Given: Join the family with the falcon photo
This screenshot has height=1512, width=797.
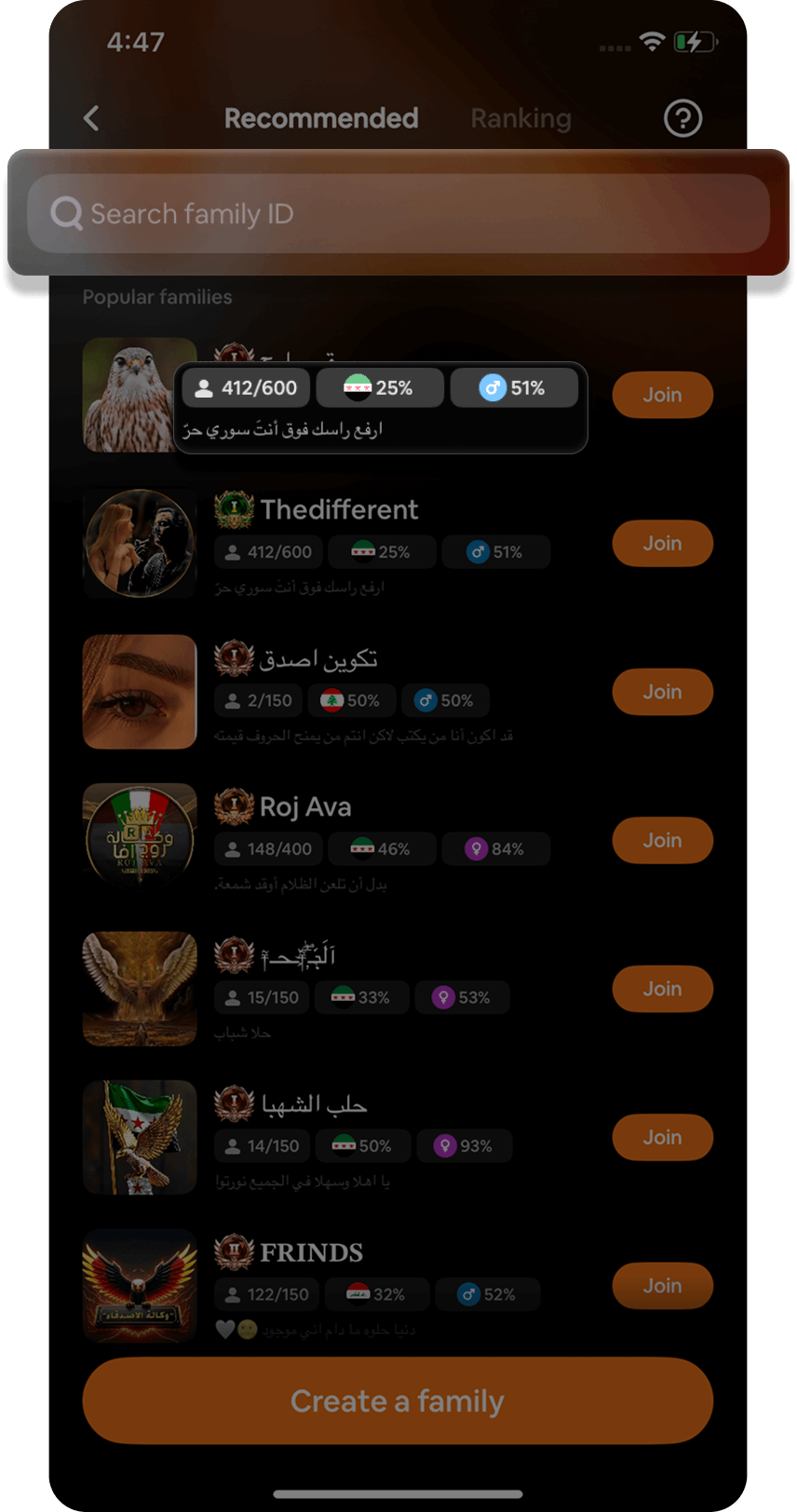Looking at the screenshot, I should (x=662, y=395).
